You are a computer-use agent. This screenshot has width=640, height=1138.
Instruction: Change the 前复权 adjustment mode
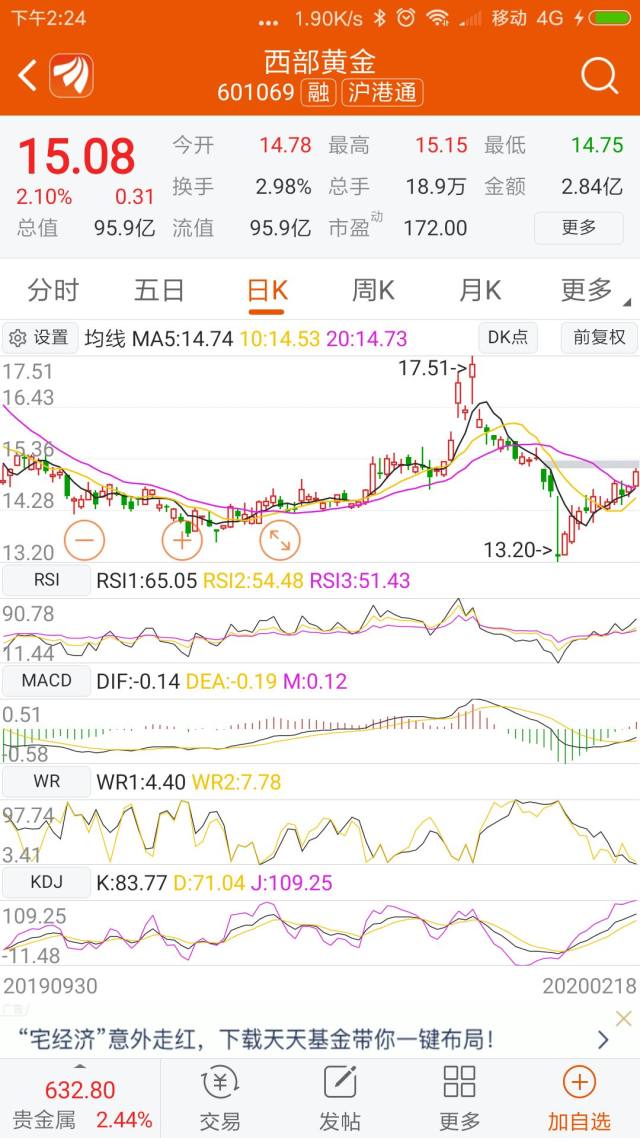click(599, 338)
